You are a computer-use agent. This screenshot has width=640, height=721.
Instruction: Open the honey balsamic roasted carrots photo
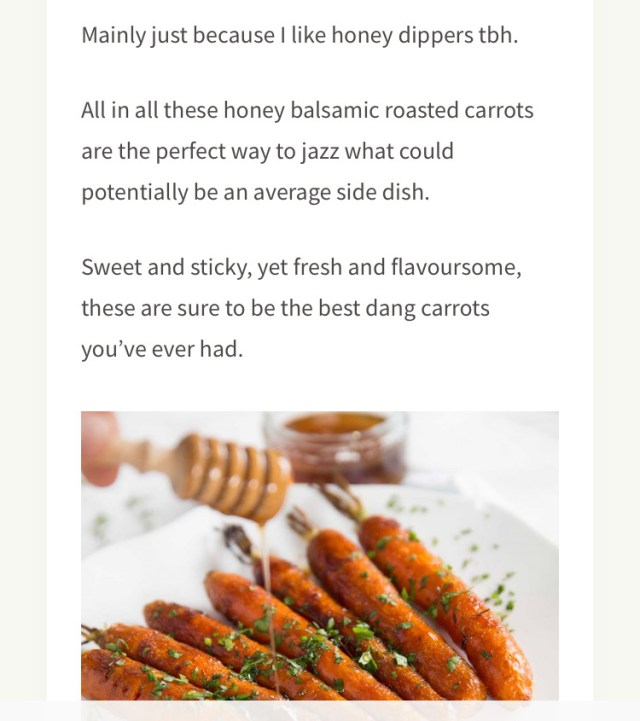(x=320, y=555)
